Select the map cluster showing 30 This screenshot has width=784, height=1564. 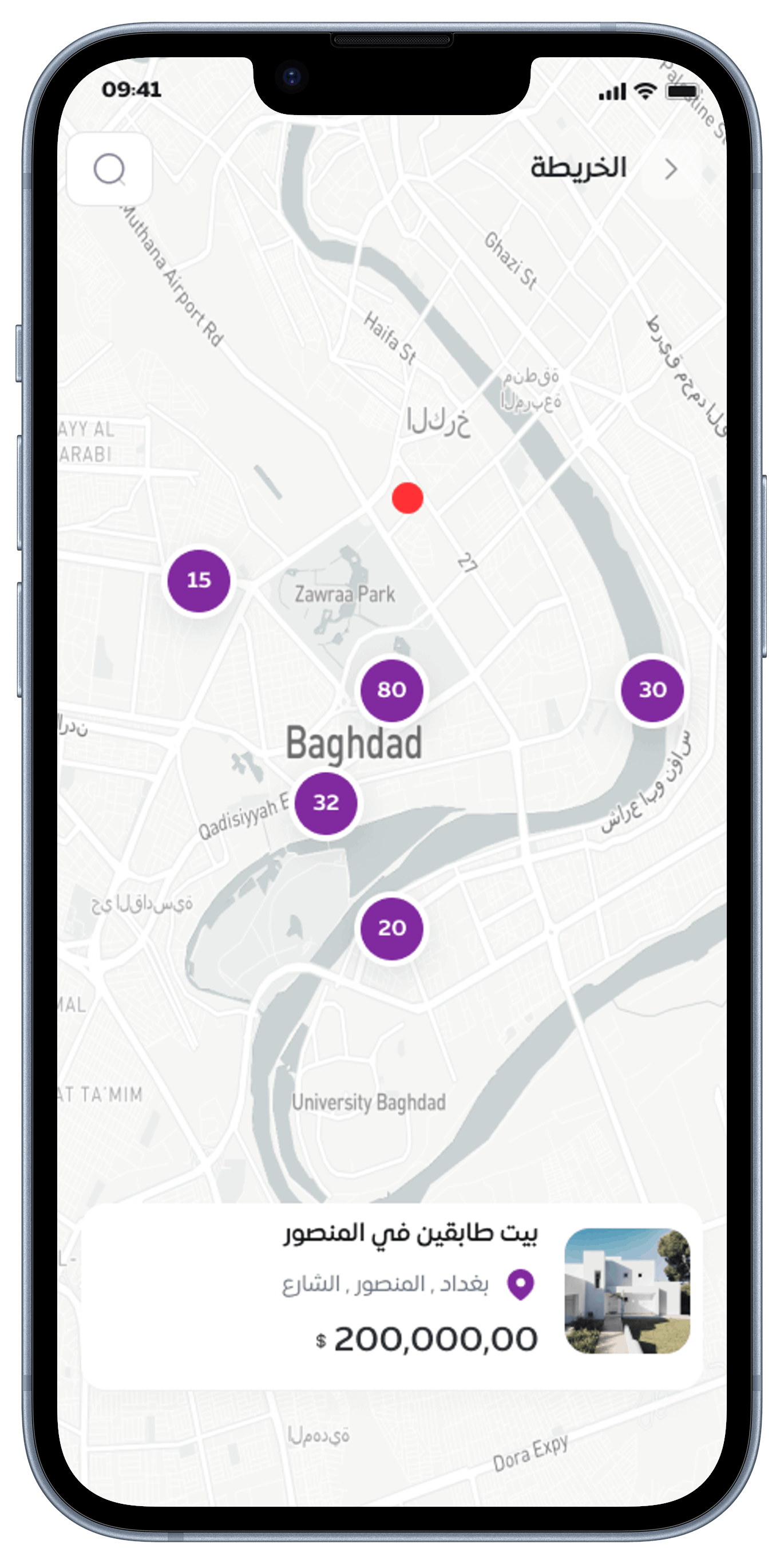[x=652, y=690]
